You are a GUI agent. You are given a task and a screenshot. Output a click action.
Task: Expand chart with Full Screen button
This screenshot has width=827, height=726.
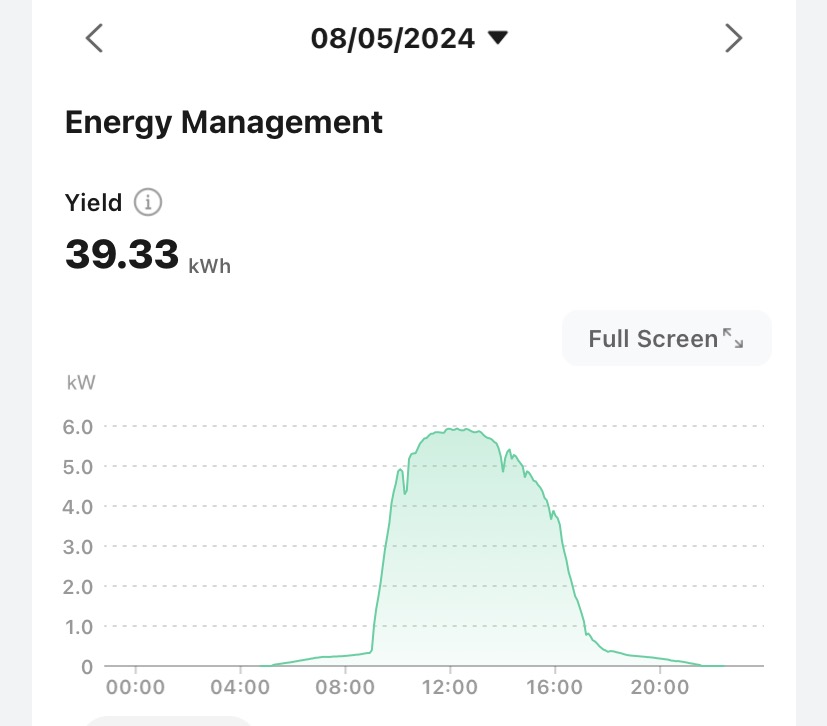click(666, 338)
